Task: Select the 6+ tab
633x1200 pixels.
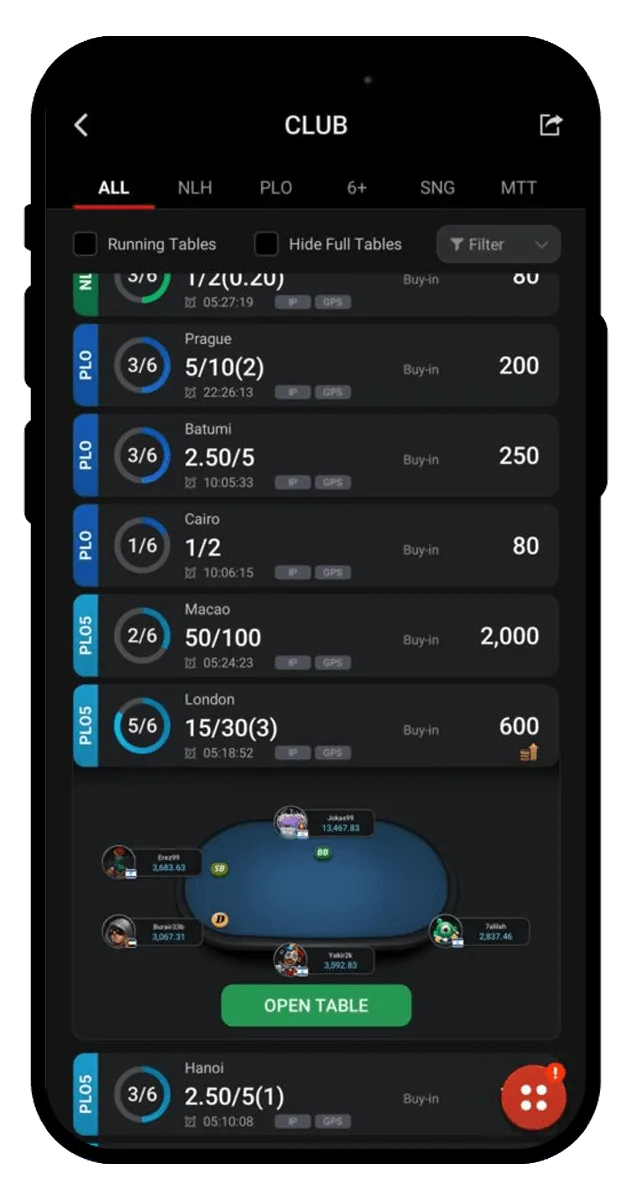Action: 357,187
